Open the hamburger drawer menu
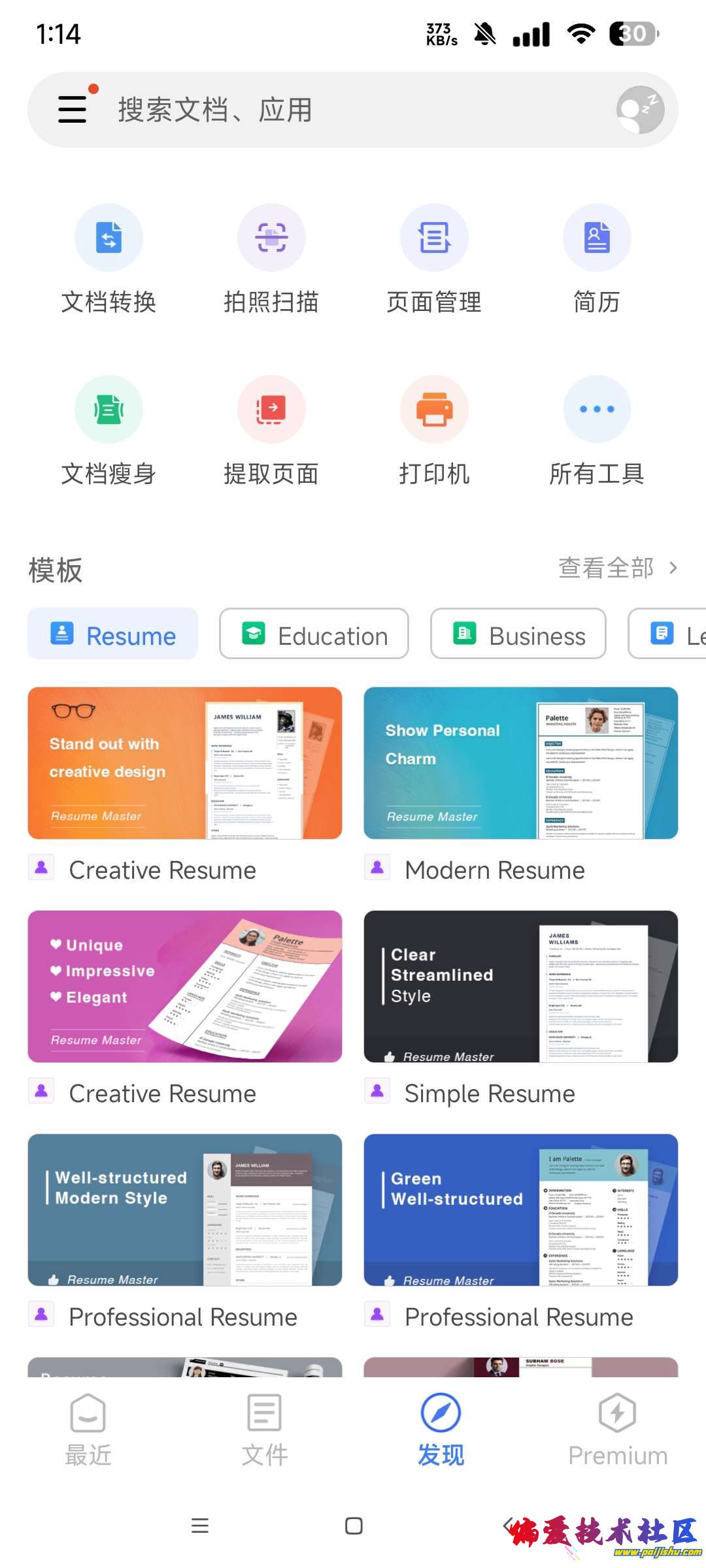The image size is (706, 1568). [73, 109]
